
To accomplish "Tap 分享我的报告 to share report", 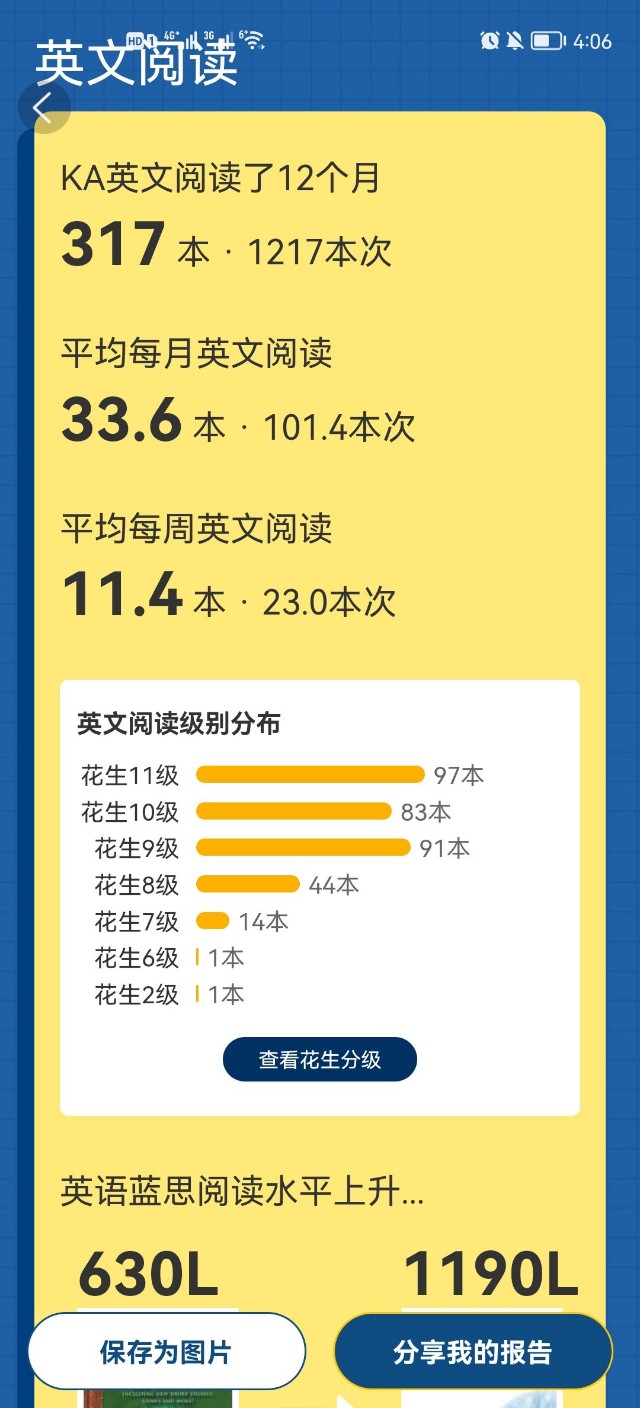I will click(x=473, y=1352).
